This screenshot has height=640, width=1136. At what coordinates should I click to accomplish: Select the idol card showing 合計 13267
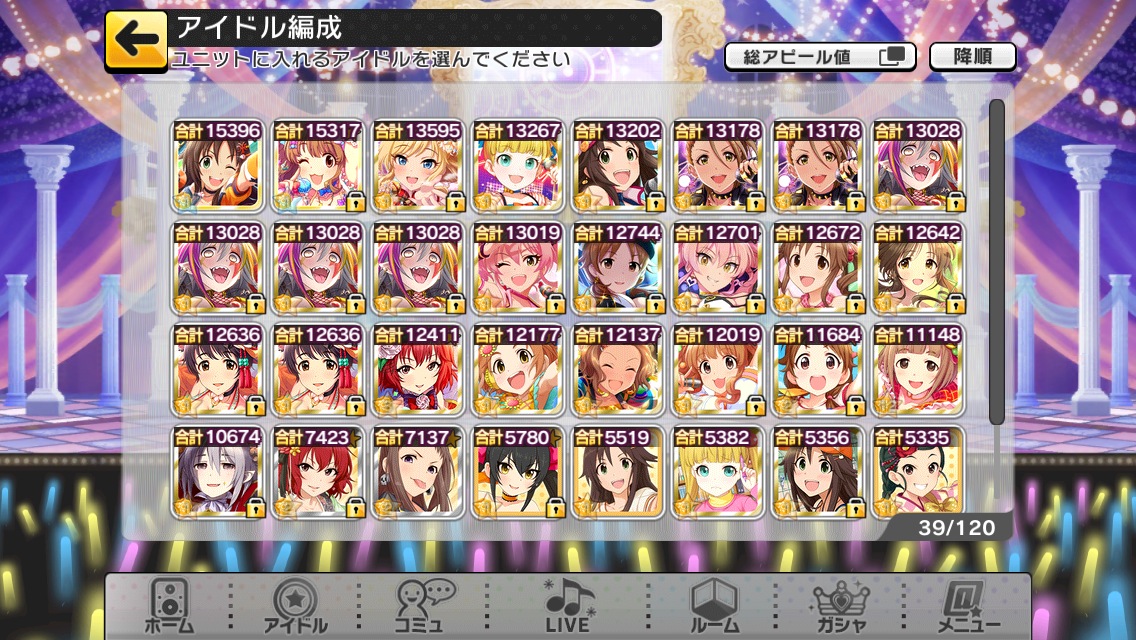(517, 166)
